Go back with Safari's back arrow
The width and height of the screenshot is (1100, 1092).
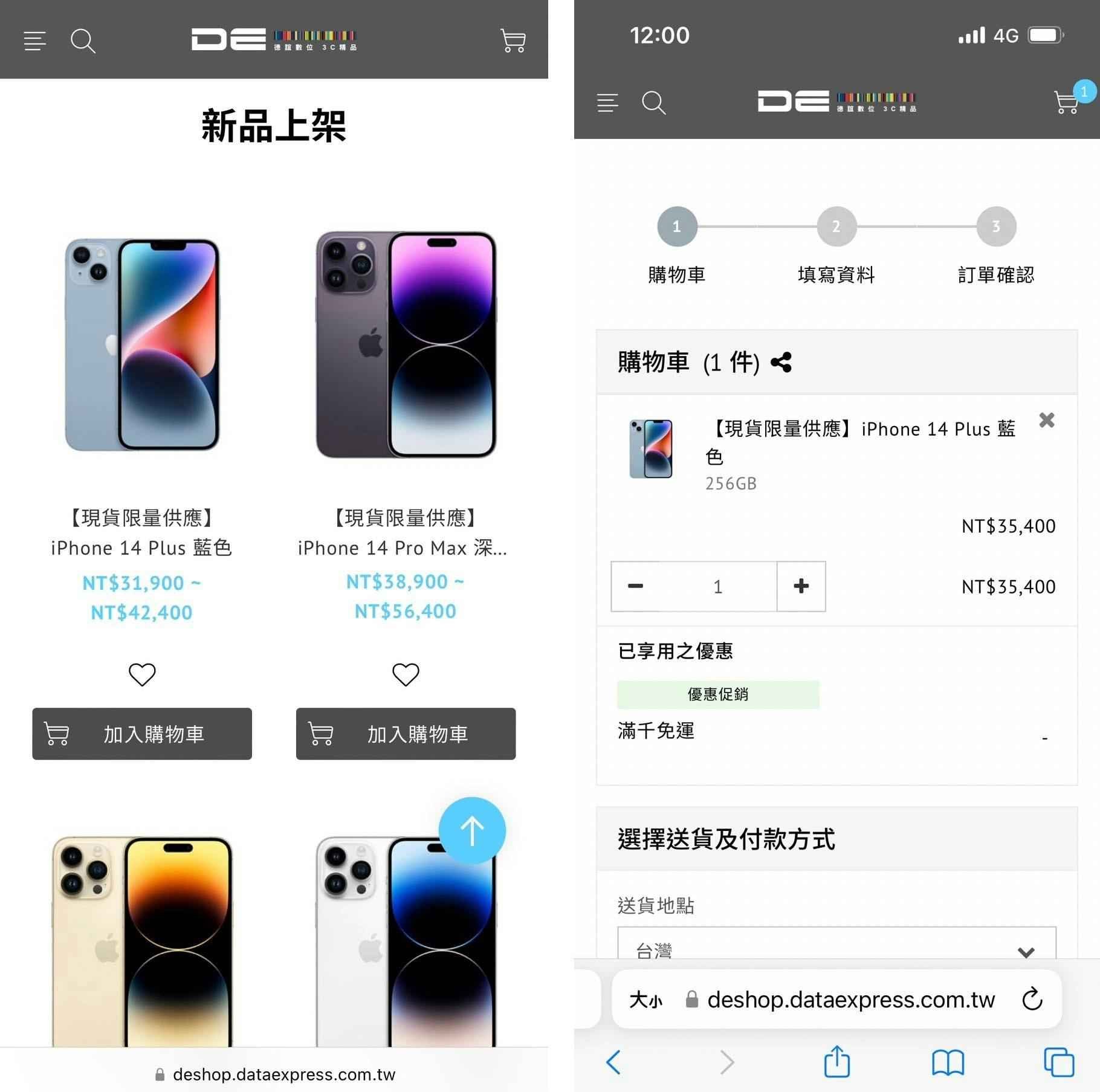point(613,1062)
